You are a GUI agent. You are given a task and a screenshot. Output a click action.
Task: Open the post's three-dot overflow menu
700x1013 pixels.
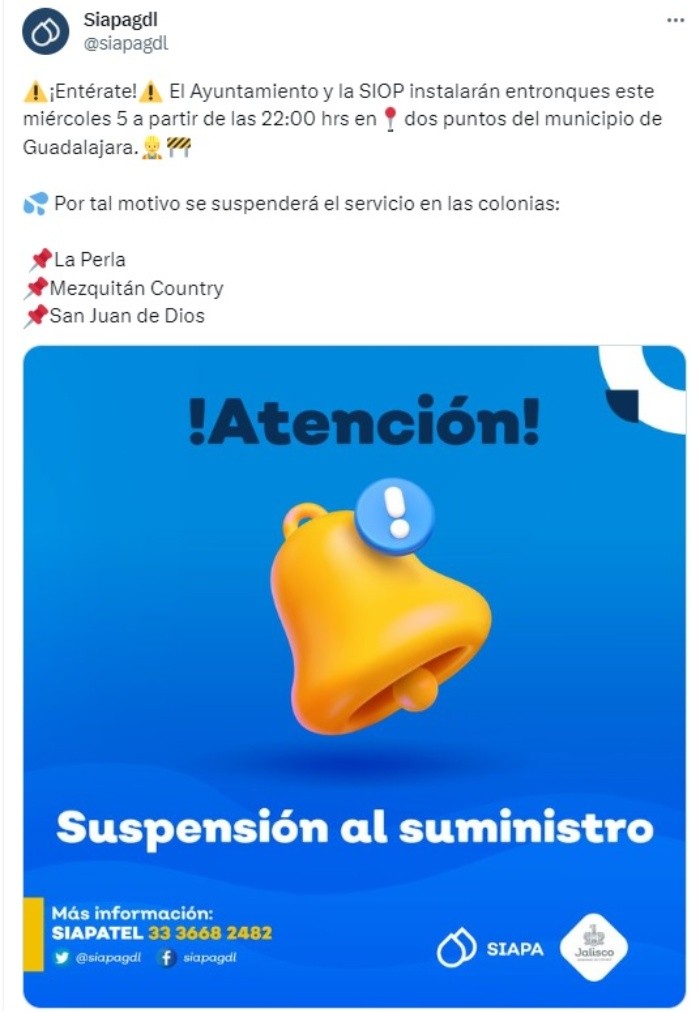(x=676, y=21)
